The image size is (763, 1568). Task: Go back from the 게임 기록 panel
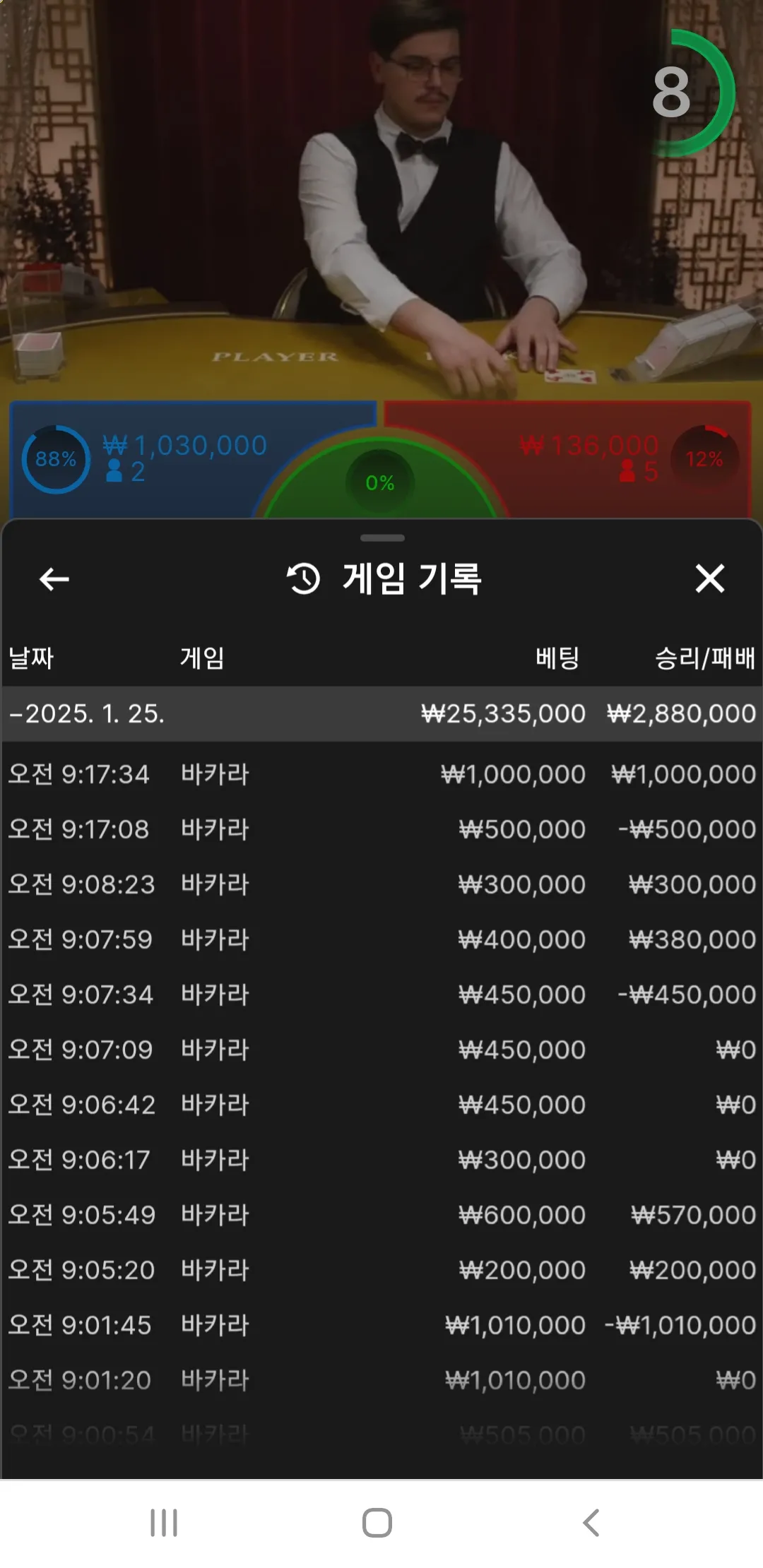(54, 579)
